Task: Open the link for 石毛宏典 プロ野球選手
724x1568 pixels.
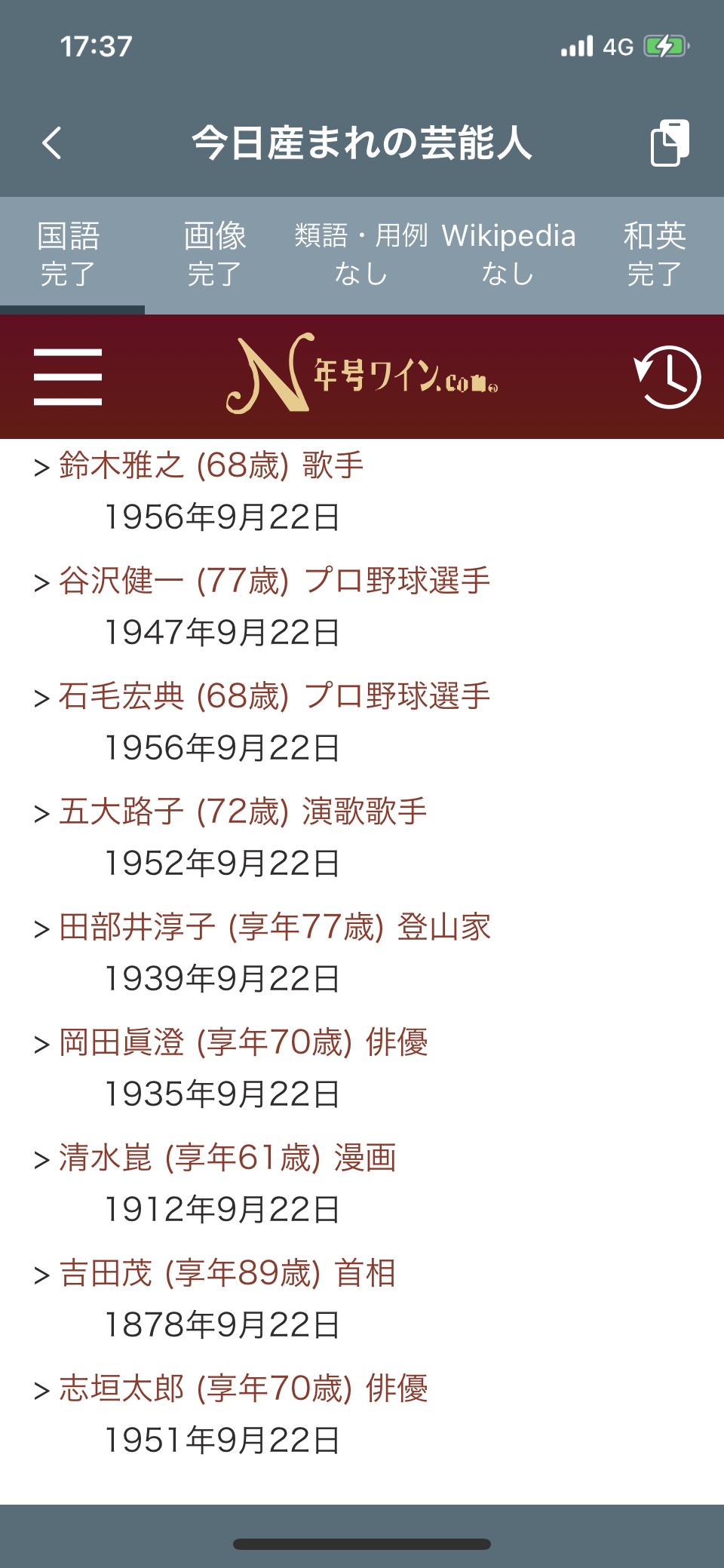Action: click(x=275, y=696)
